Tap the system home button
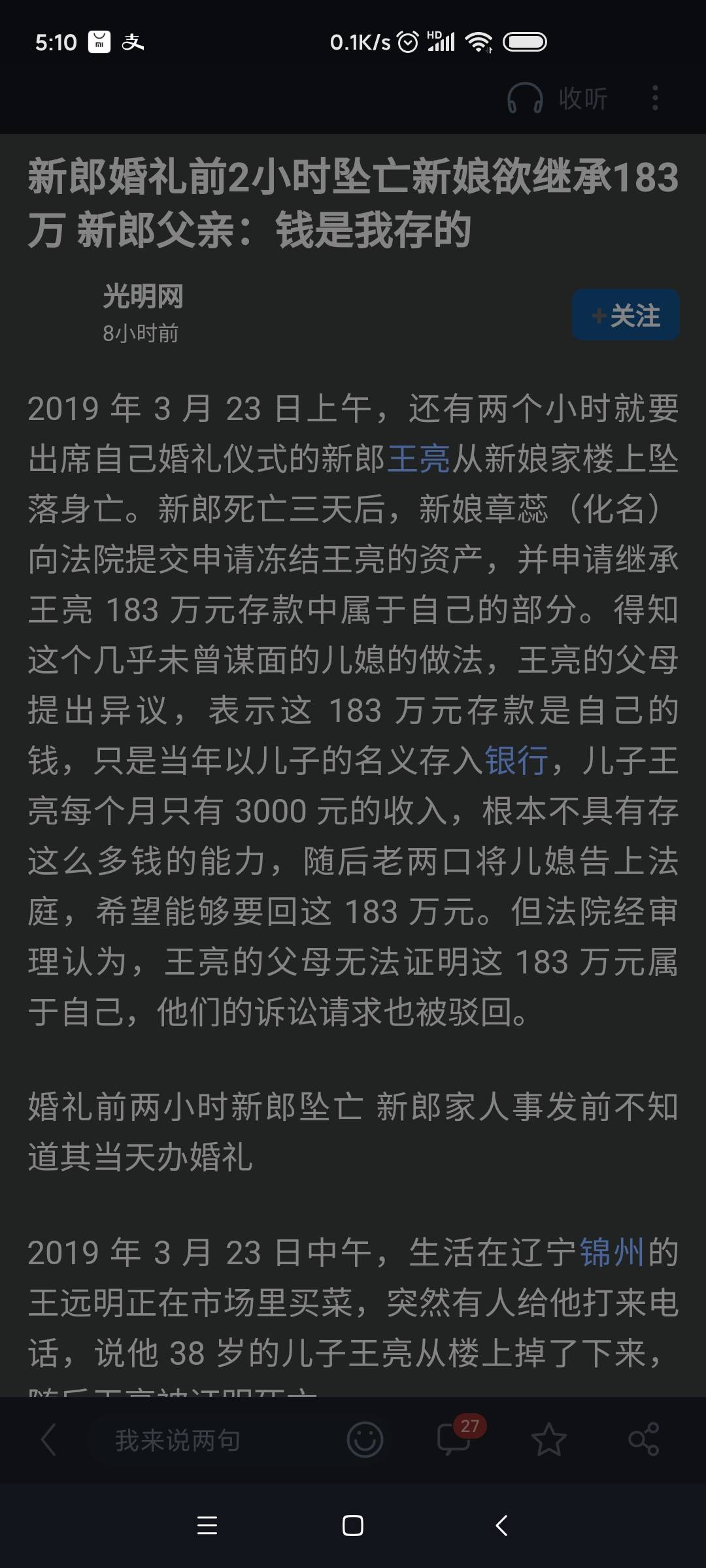 [x=353, y=1526]
